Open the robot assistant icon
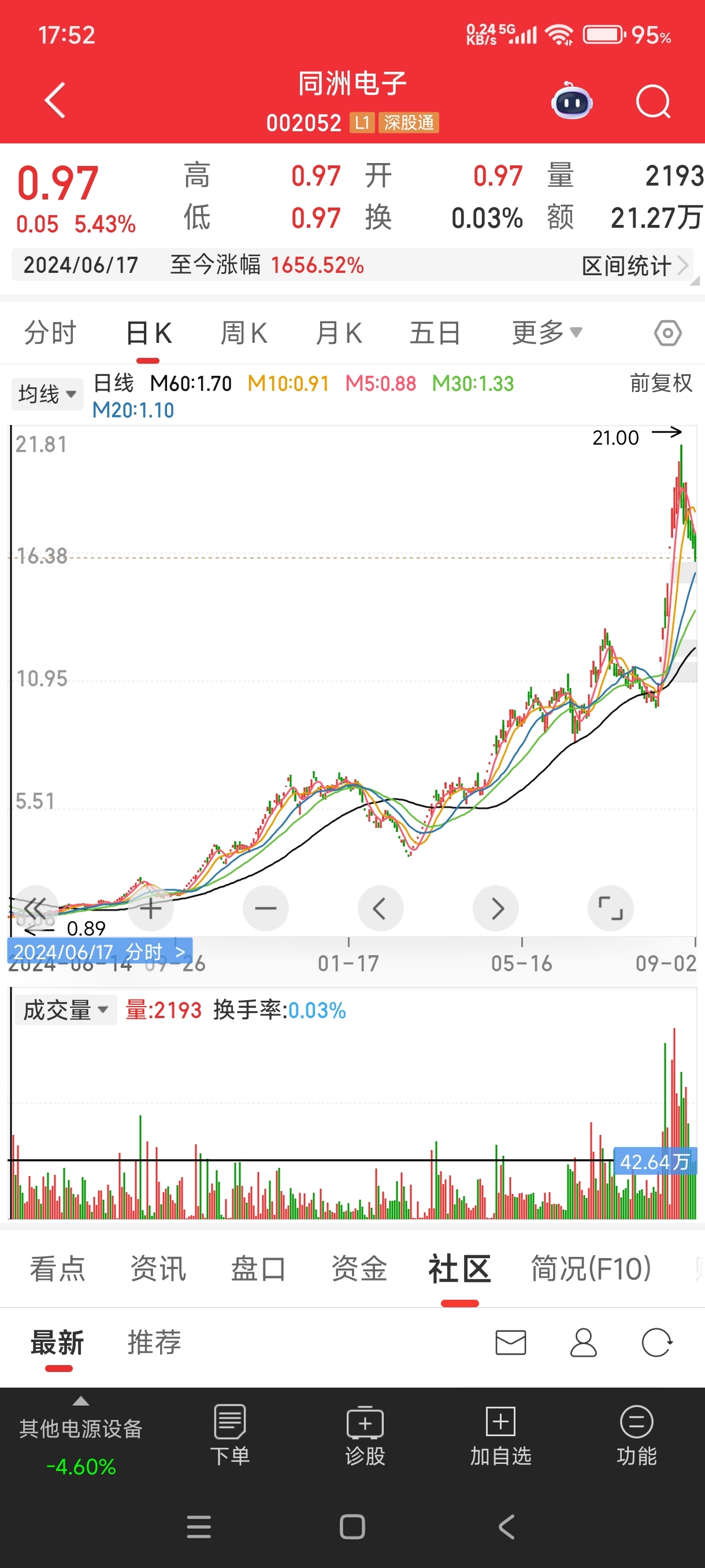 [x=571, y=102]
